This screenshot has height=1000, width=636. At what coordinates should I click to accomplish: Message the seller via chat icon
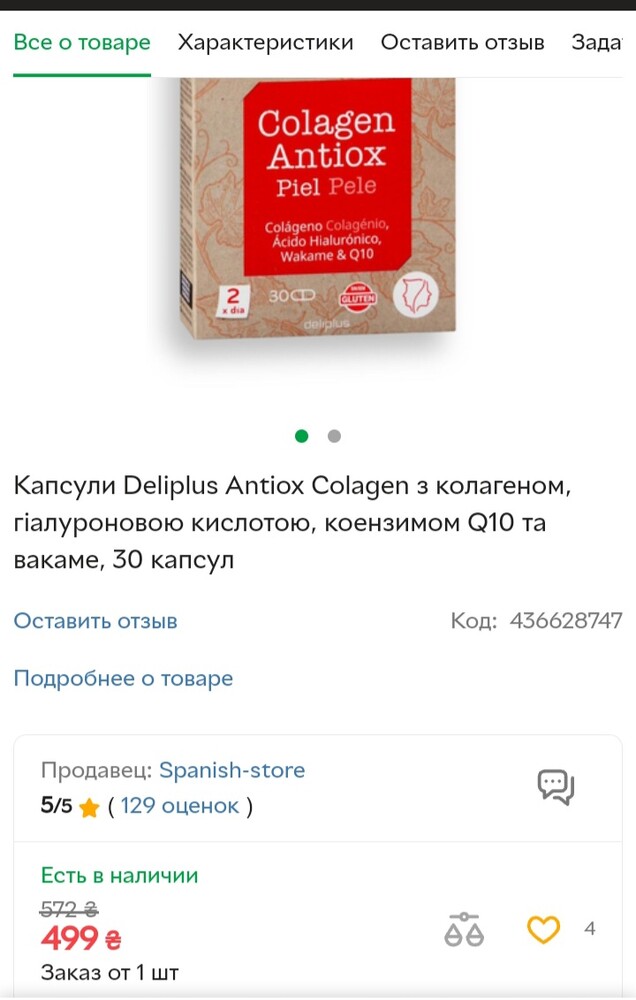[556, 787]
